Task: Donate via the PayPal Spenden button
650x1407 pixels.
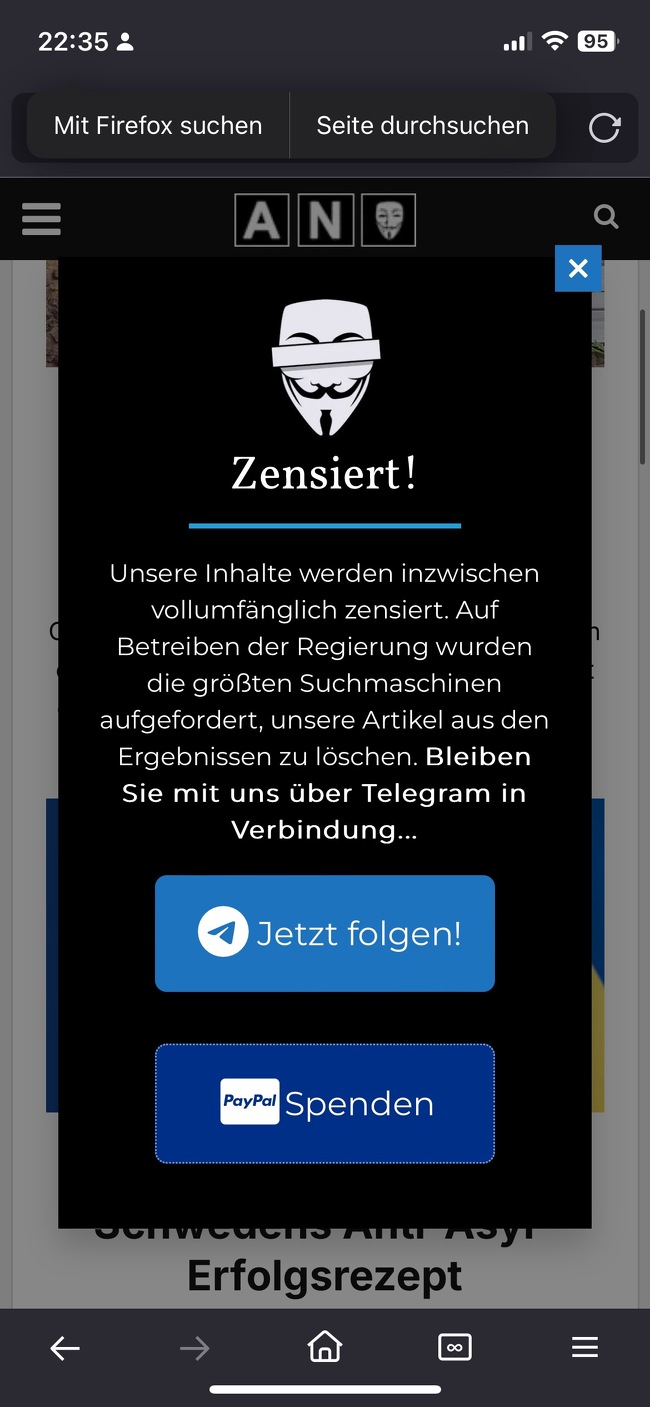Action: click(x=325, y=1103)
